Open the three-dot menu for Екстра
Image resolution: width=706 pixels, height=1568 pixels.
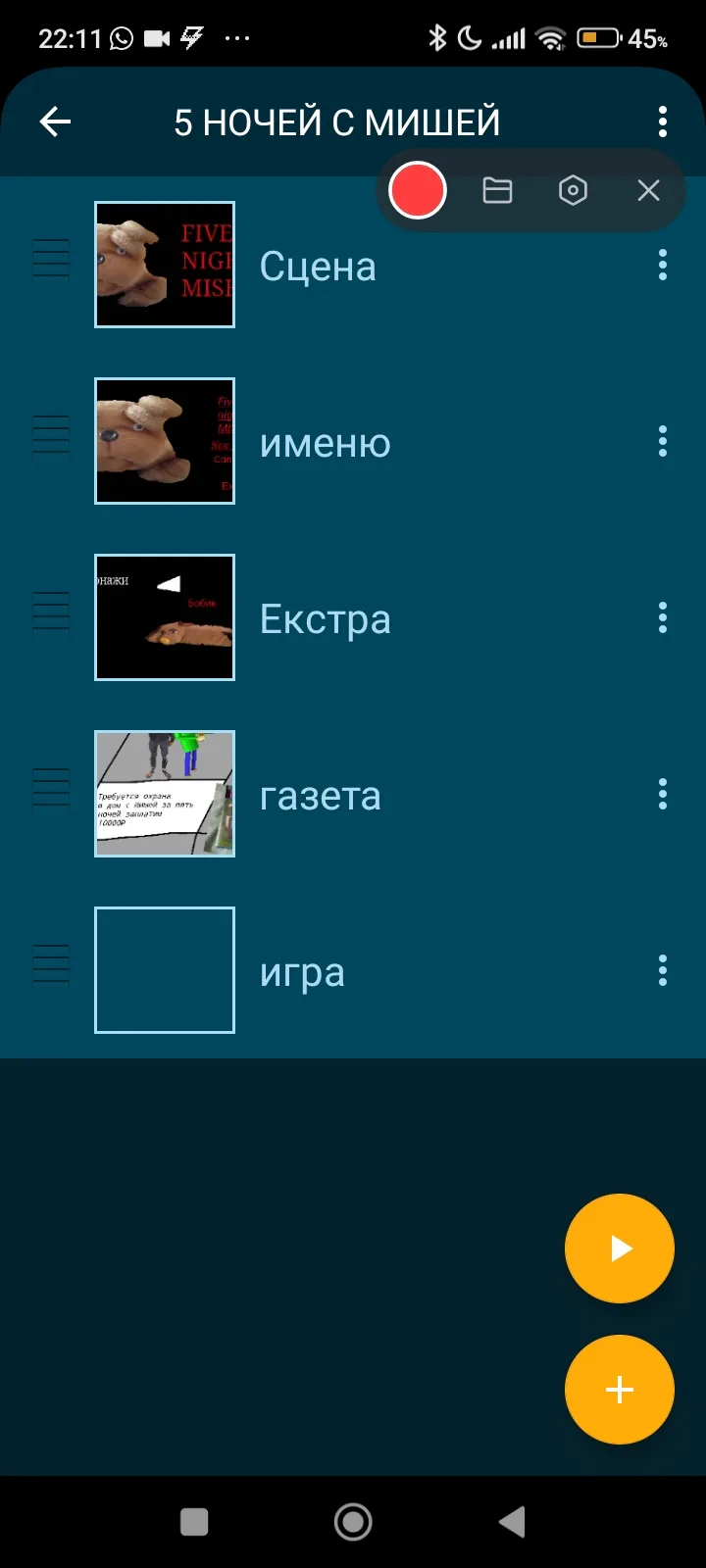[x=663, y=617]
